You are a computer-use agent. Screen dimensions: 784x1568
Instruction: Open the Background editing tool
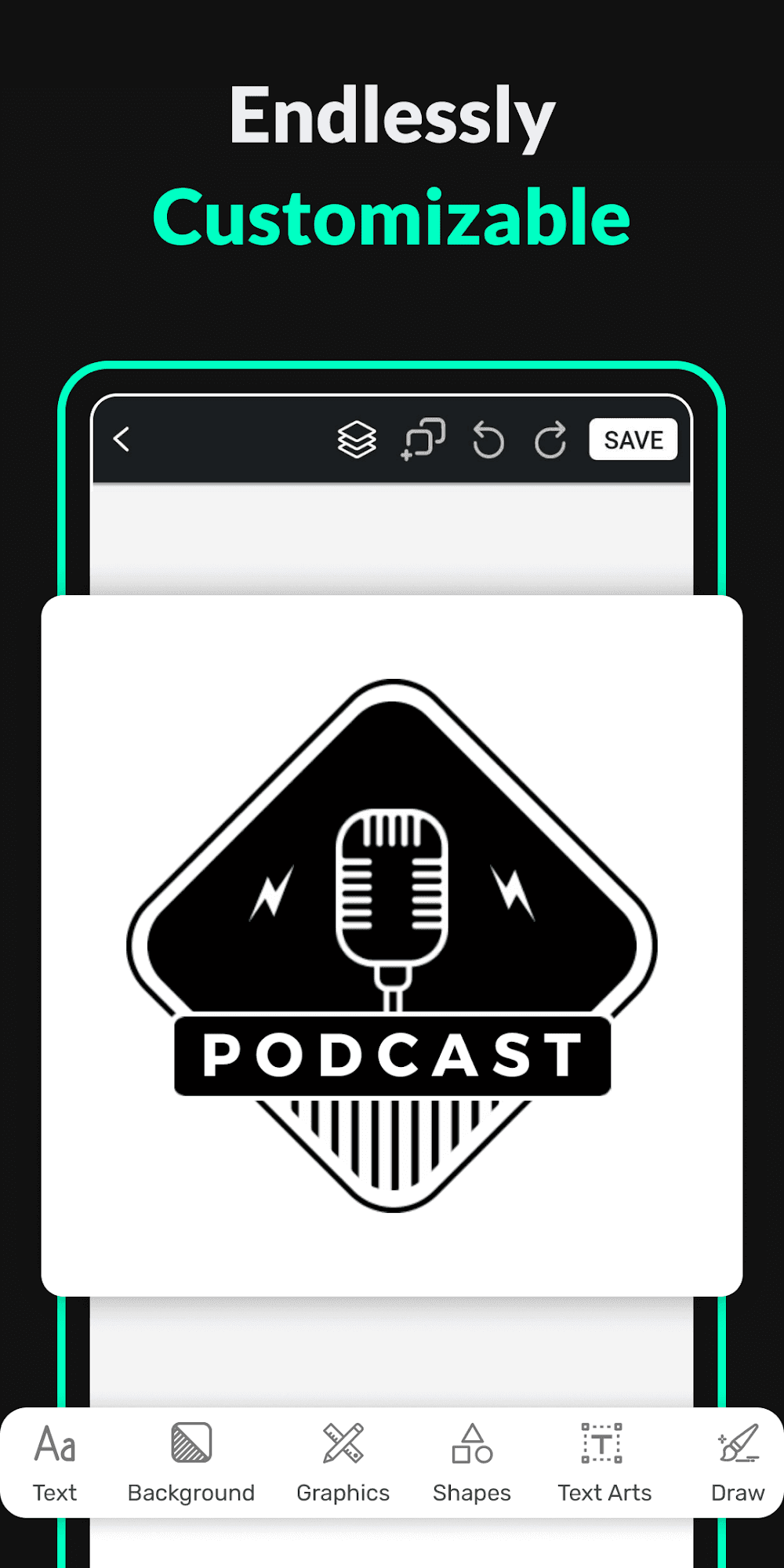tap(191, 1441)
